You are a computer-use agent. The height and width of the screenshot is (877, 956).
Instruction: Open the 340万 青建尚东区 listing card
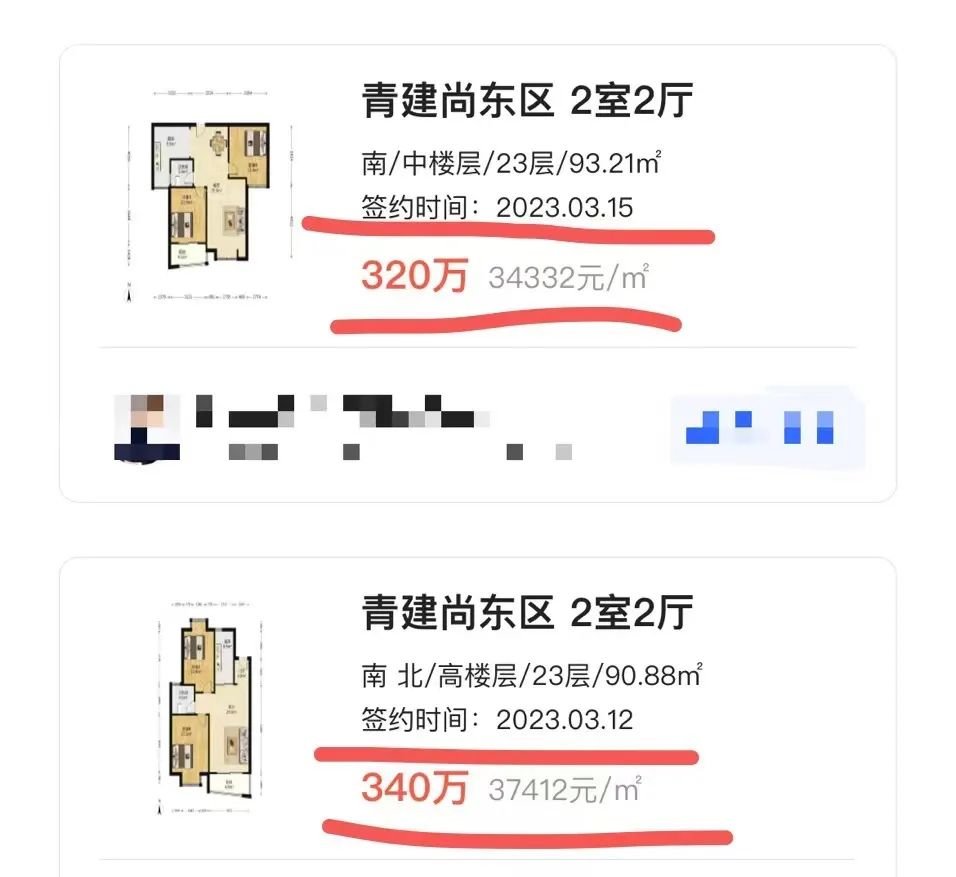coord(526,612)
